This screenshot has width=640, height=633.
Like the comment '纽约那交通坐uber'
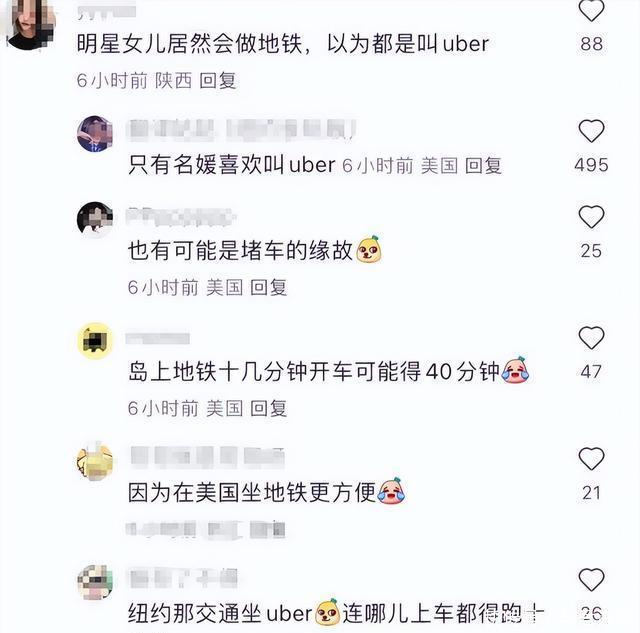click(x=591, y=579)
